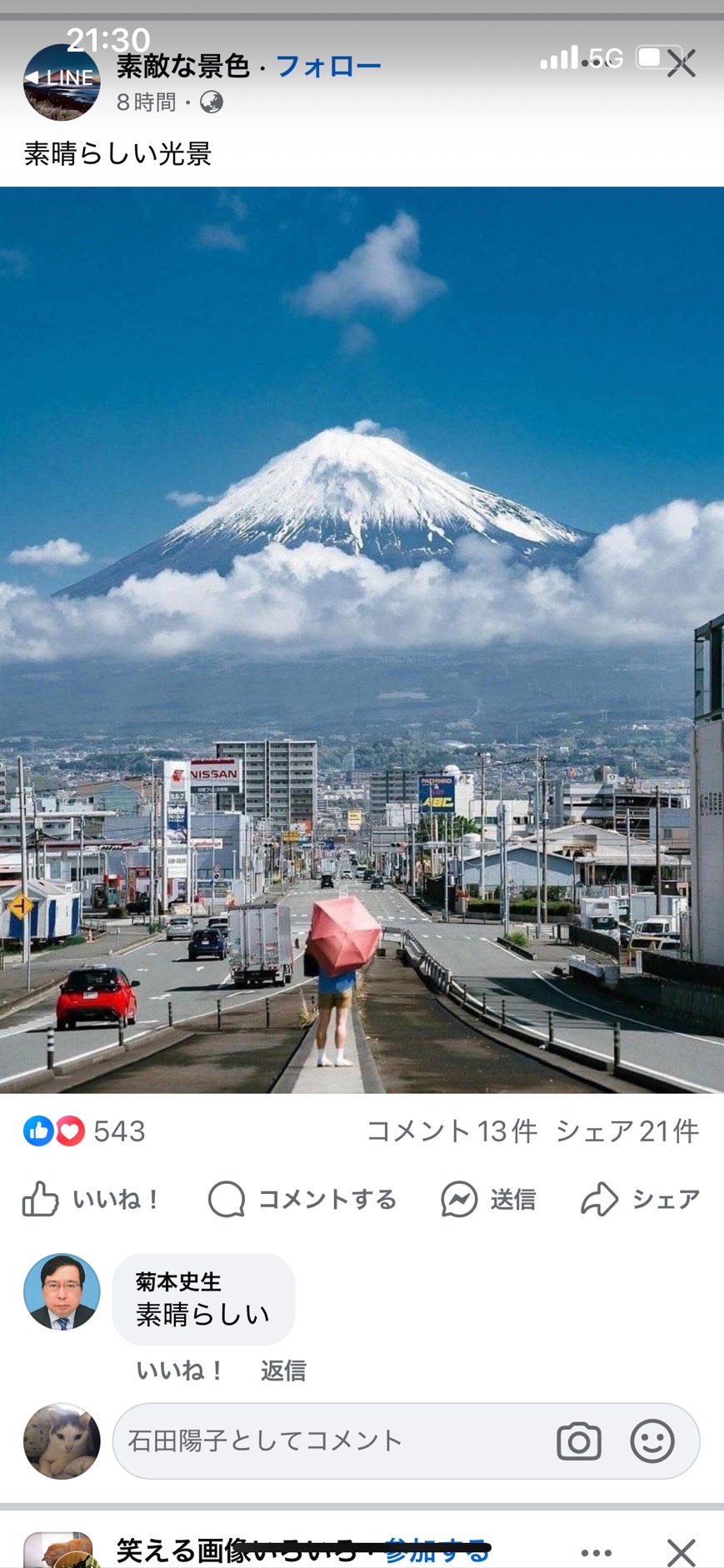Focus the 石田陽子としてコメント field

coord(333,1441)
